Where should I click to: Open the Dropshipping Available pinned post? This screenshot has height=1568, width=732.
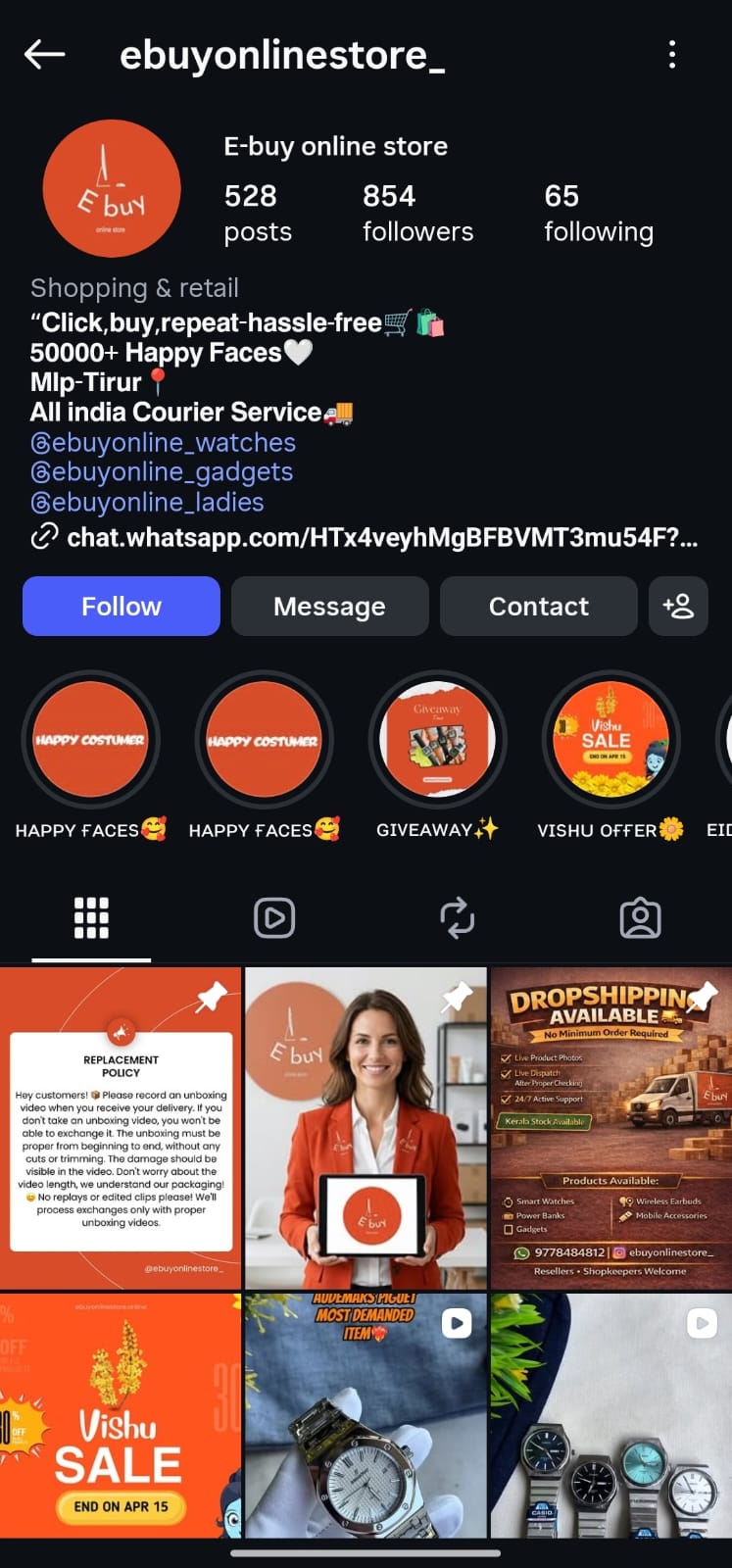pyautogui.click(x=610, y=1128)
